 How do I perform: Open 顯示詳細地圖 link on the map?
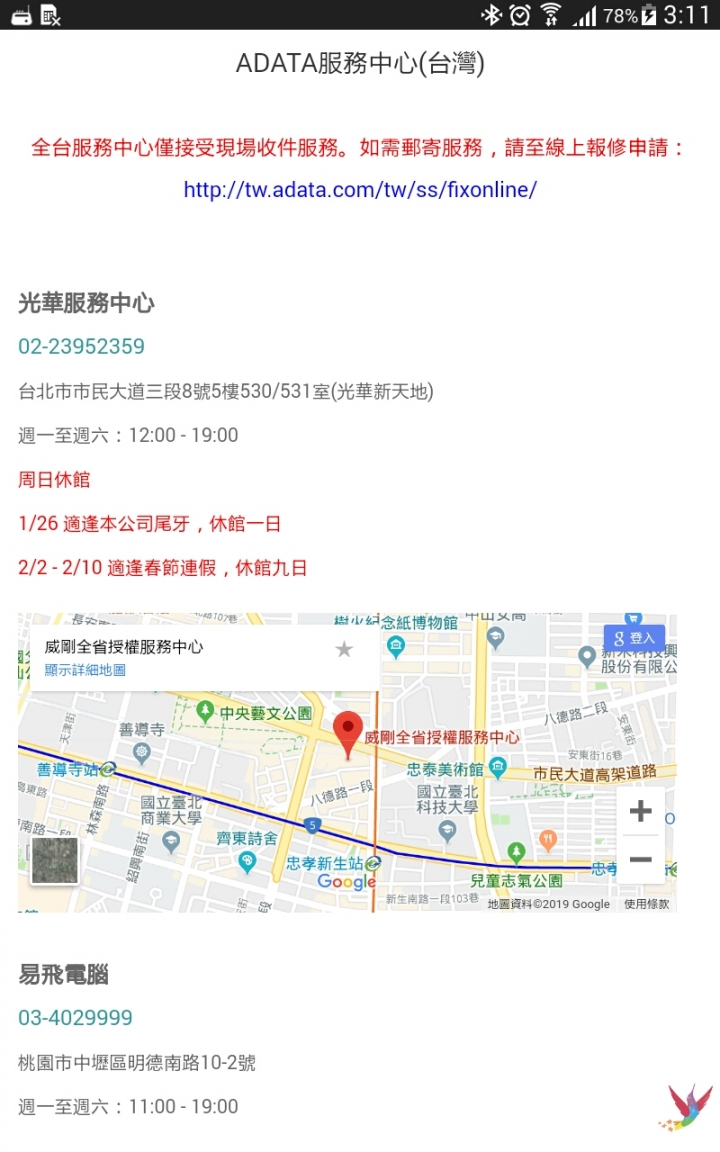pyautogui.click(x=85, y=670)
